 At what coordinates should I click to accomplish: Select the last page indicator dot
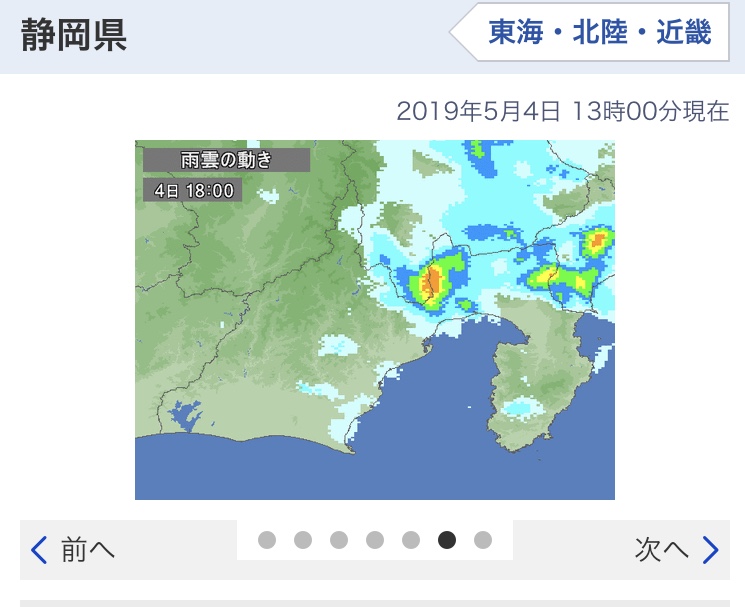pyautogui.click(x=483, y=540)
